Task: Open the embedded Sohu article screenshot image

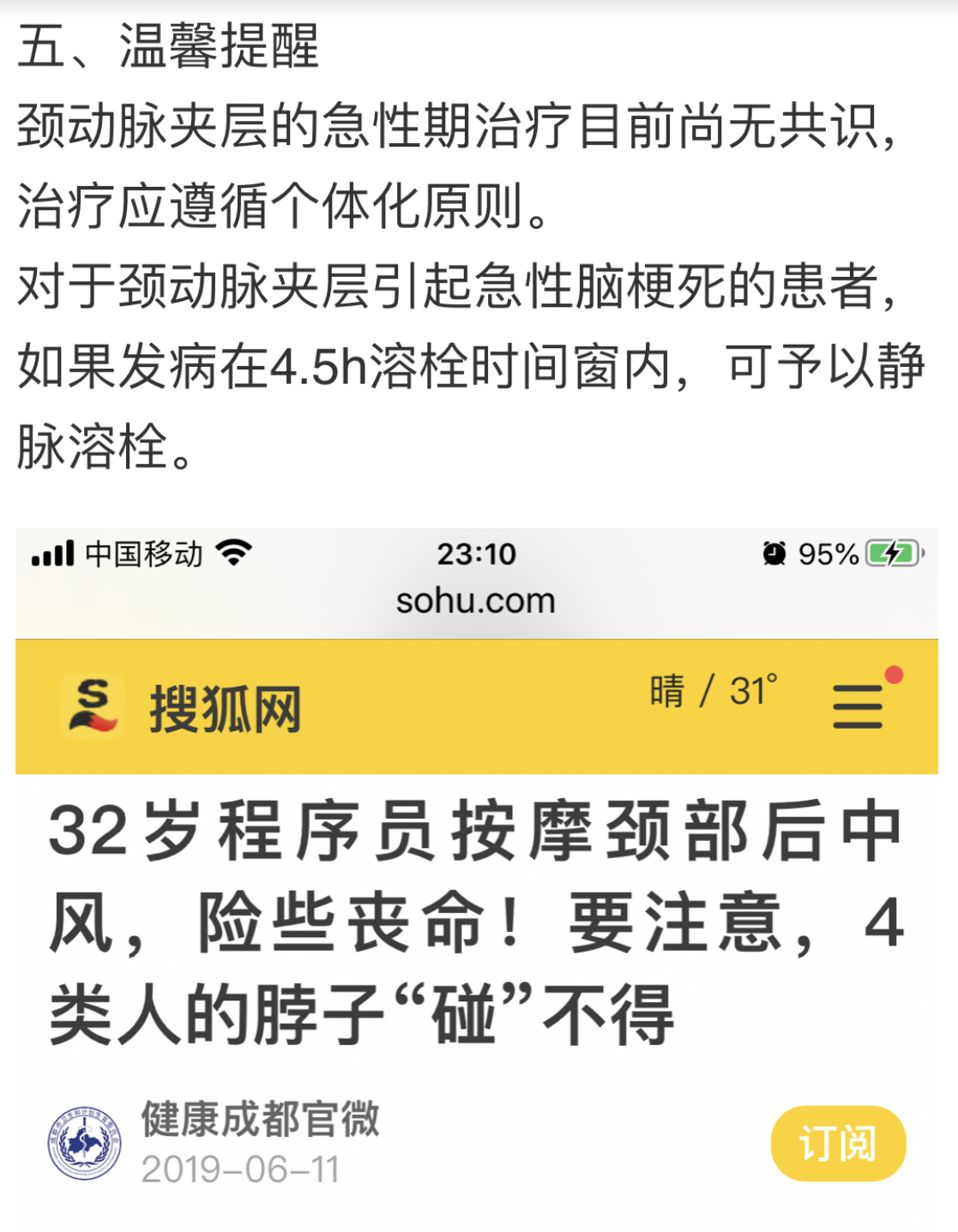Action: [477, 874]
